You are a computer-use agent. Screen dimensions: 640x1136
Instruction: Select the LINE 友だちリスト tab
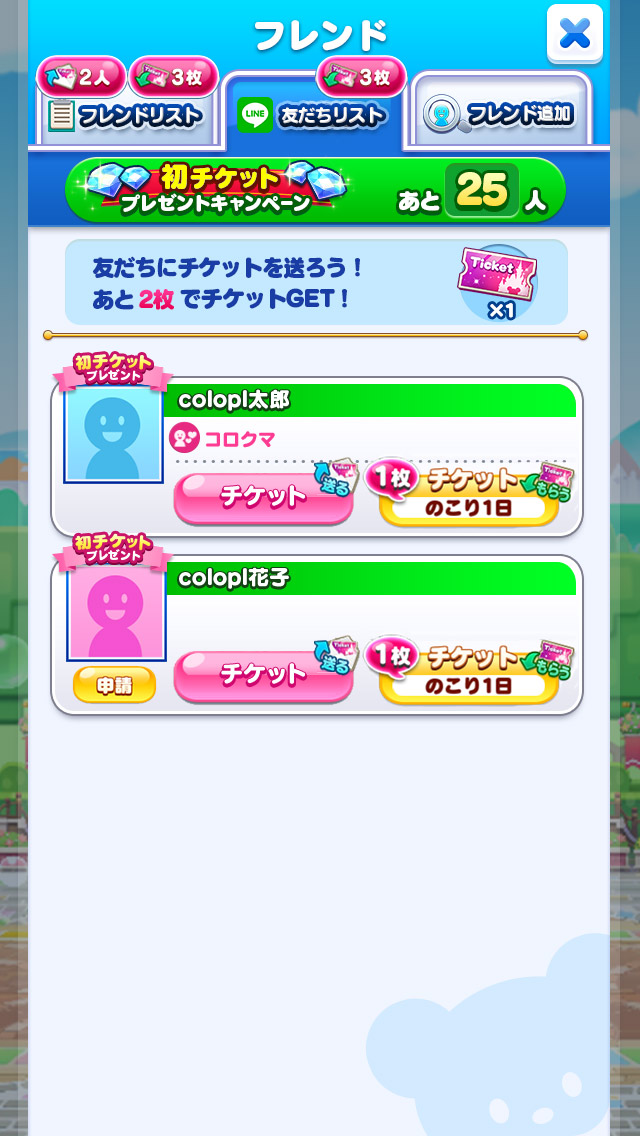pyautogui.click(x=312, y=115)
